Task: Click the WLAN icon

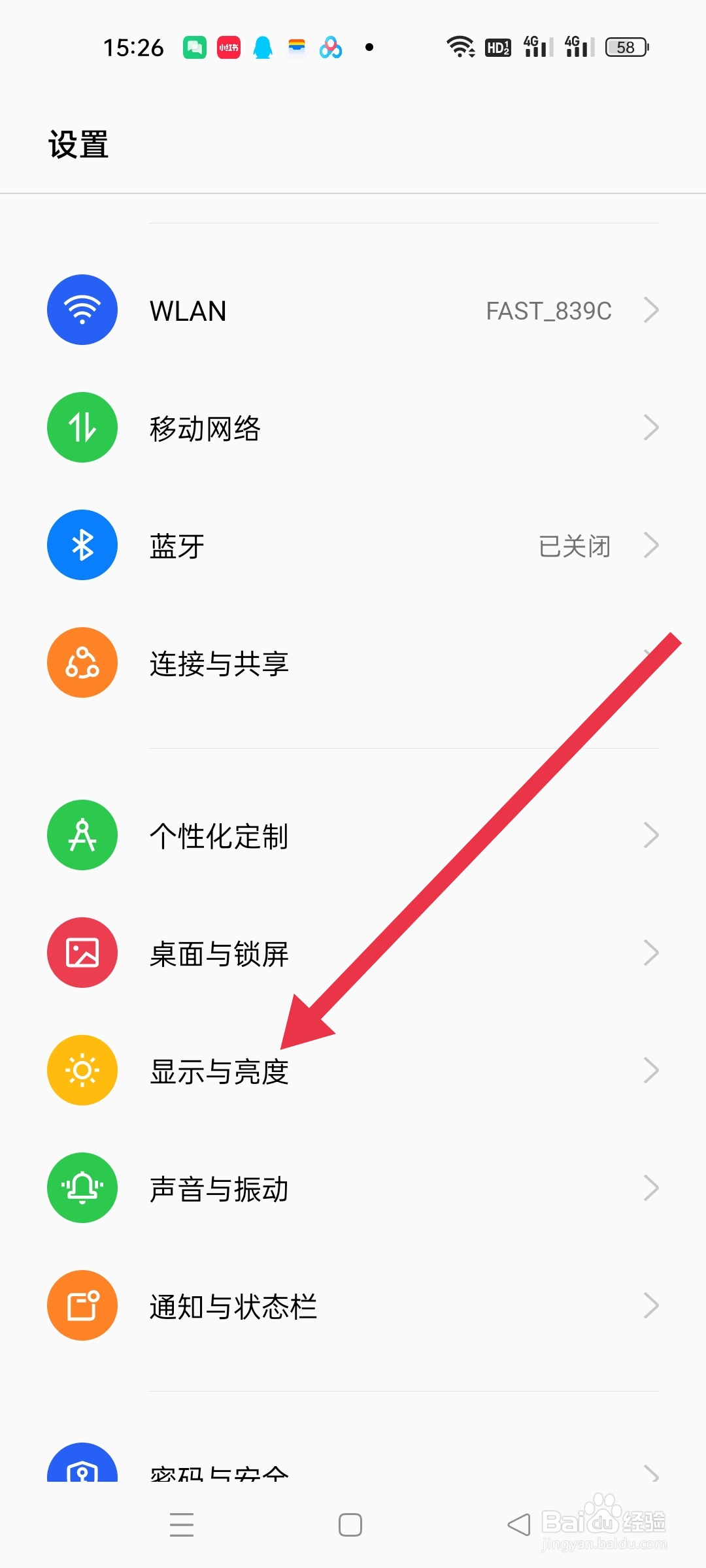Action: [x=82, y=310]
